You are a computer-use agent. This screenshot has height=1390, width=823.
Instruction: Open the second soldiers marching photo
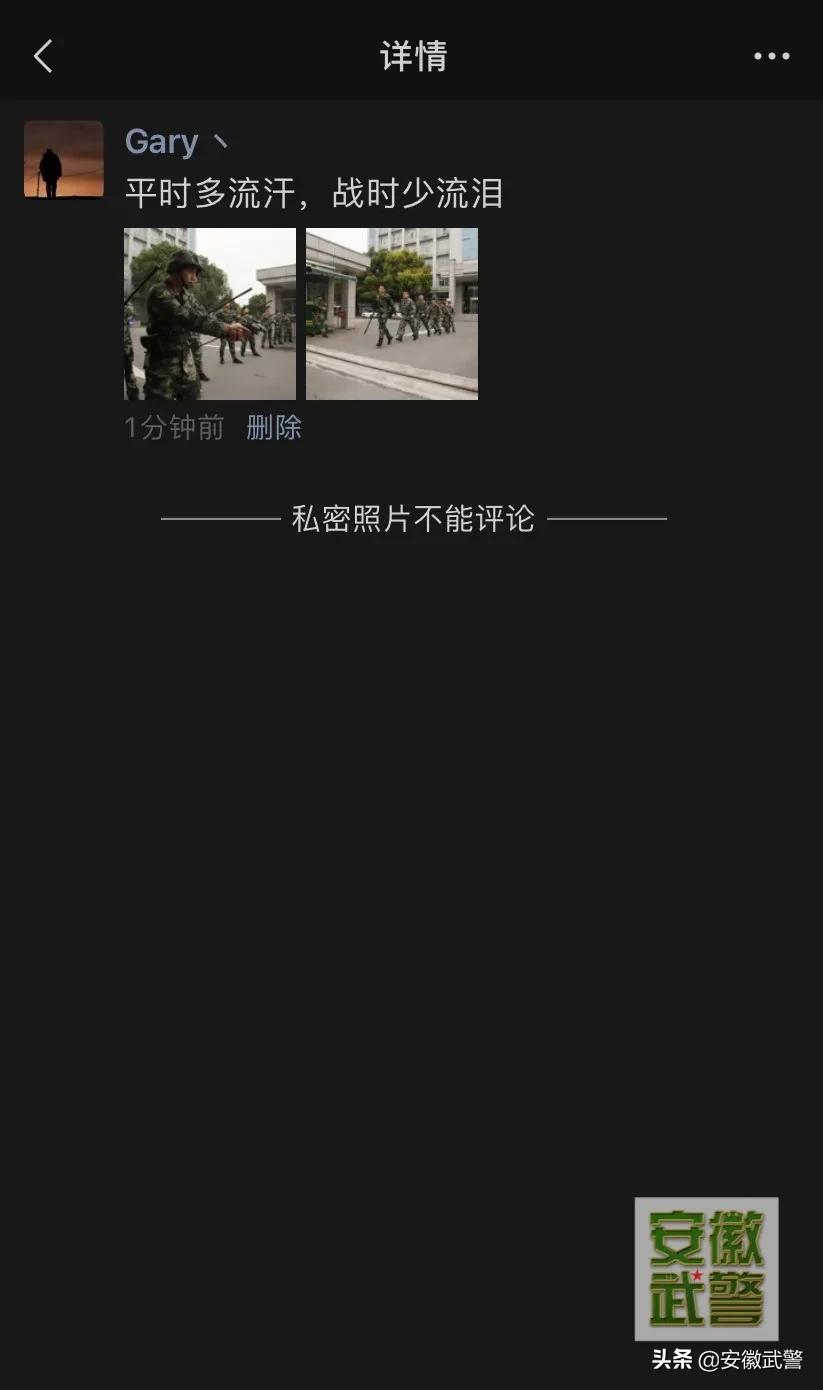(x=391, y=313)
